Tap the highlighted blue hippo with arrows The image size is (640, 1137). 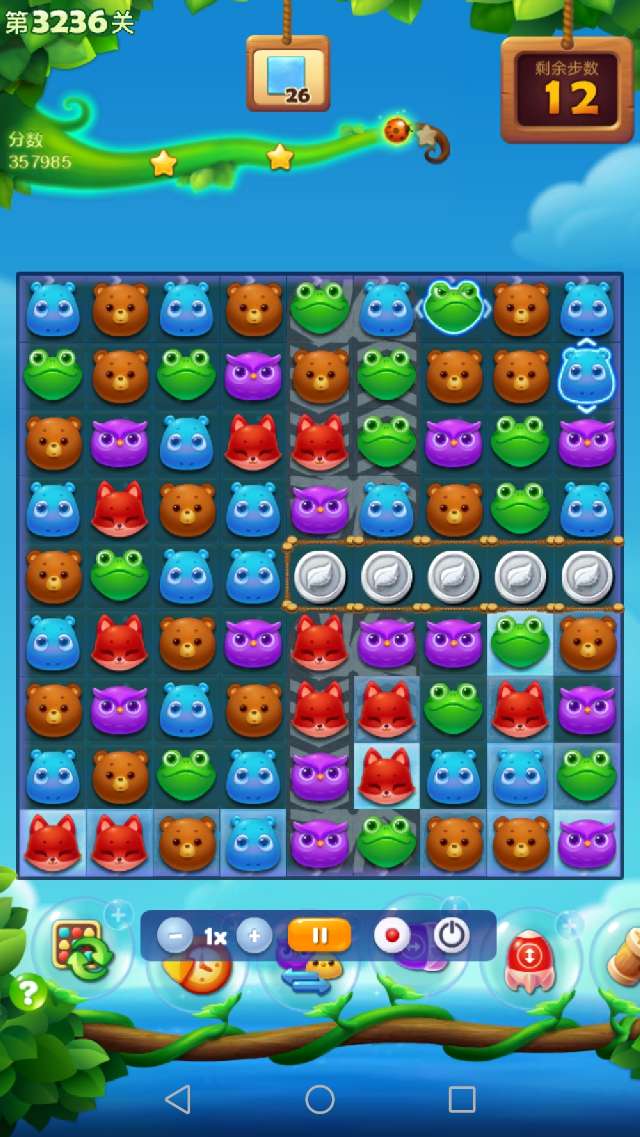point(586,374)
